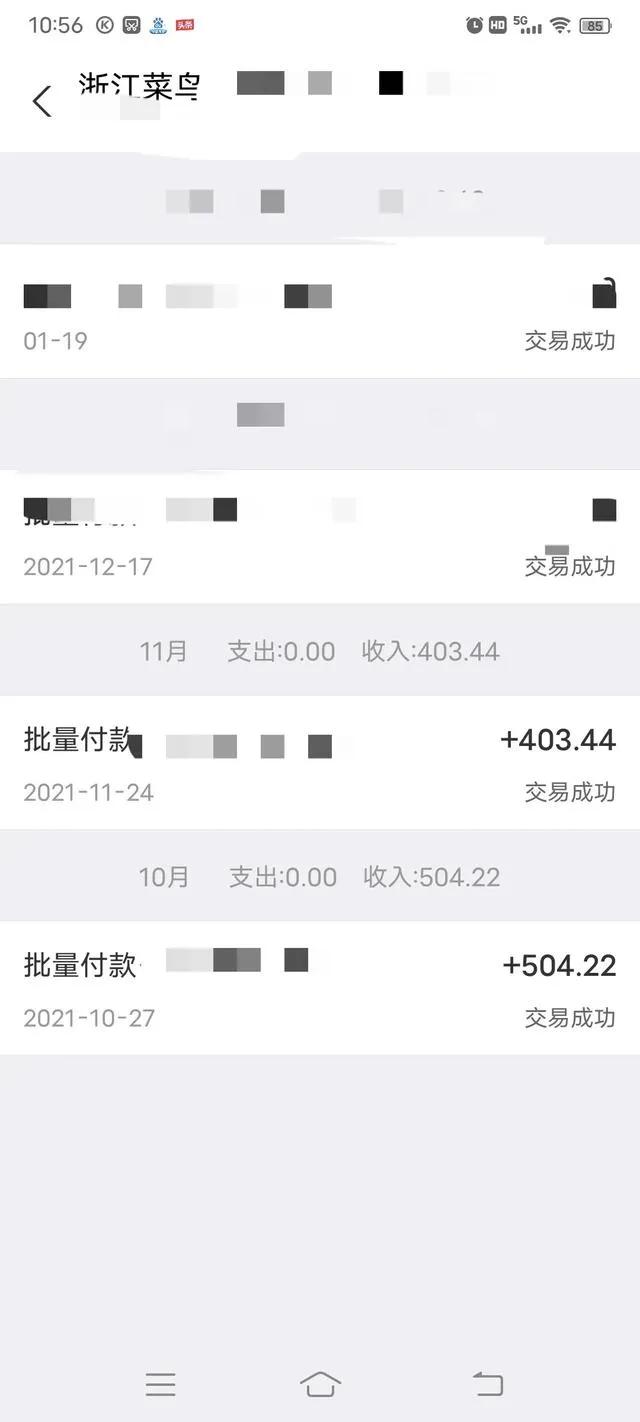Tap the system home button
The width and height of the screenshot is (640, 1422).
(320, 1384)
